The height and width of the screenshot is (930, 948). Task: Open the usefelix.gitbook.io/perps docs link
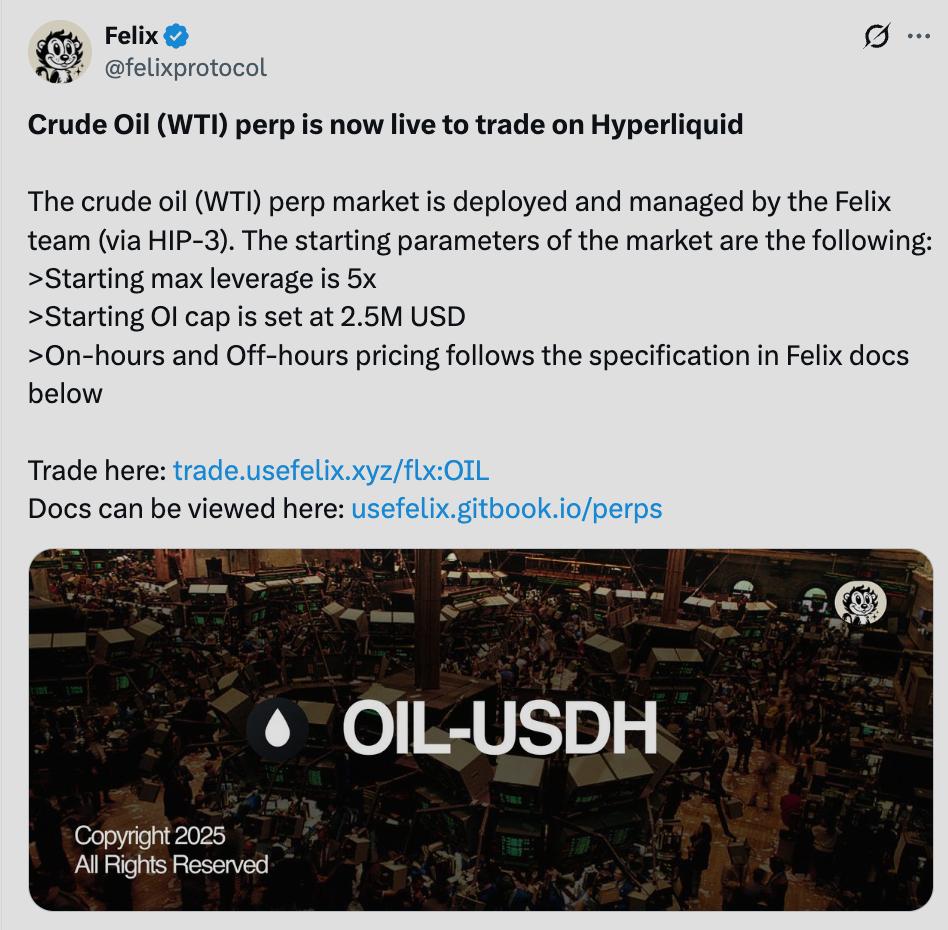click(x=506, y=509)
